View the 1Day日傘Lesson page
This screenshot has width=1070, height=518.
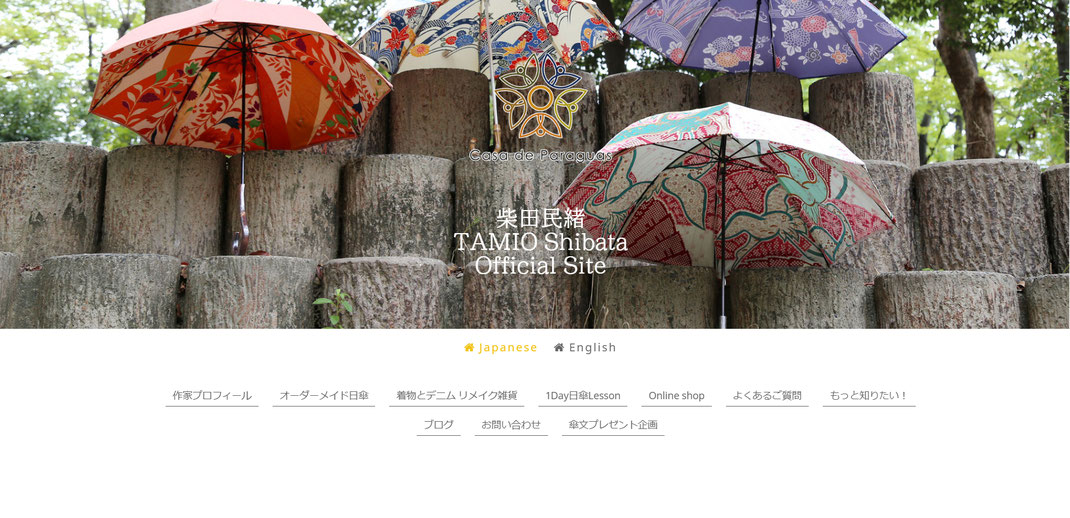point(583,396)
